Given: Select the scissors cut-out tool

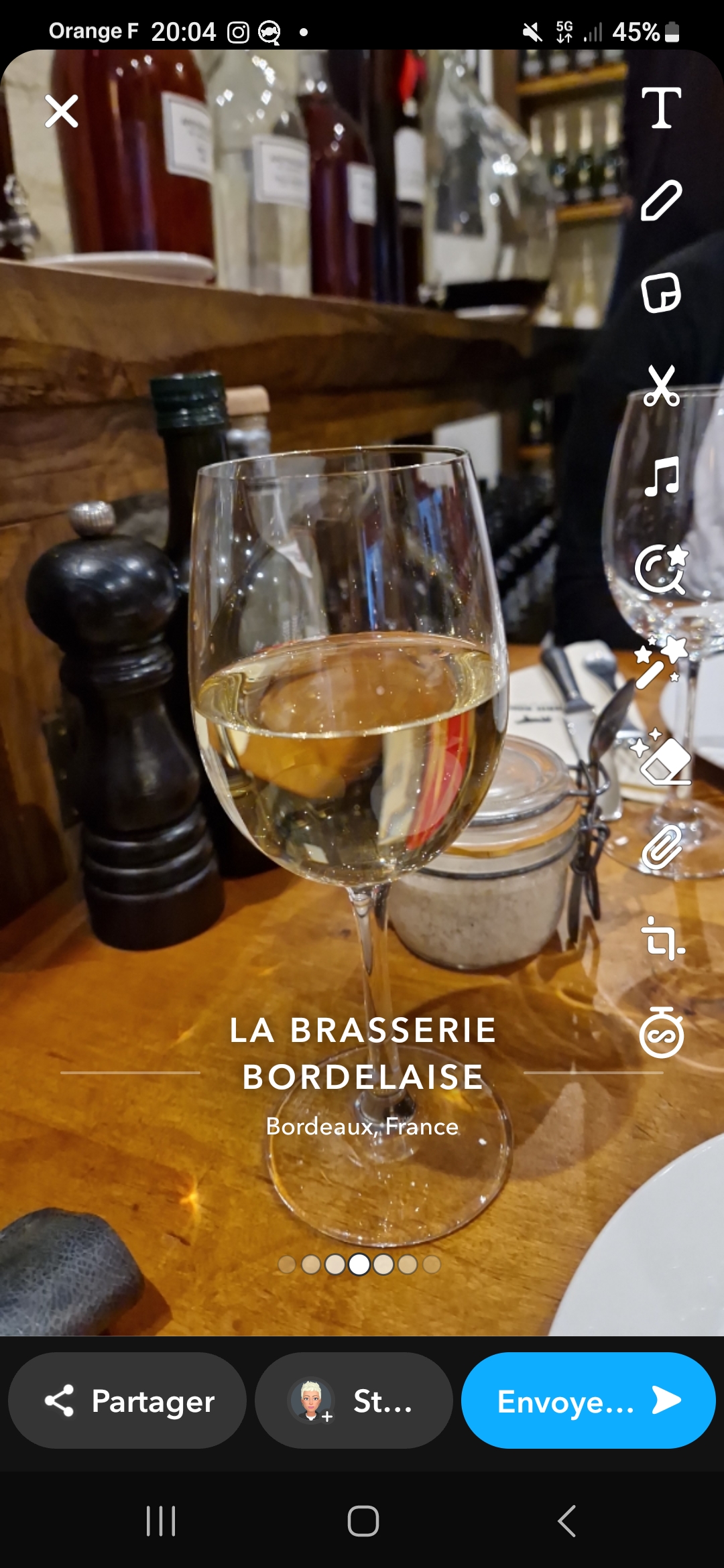Looking at the screenshot, I should tap(661, 386).
